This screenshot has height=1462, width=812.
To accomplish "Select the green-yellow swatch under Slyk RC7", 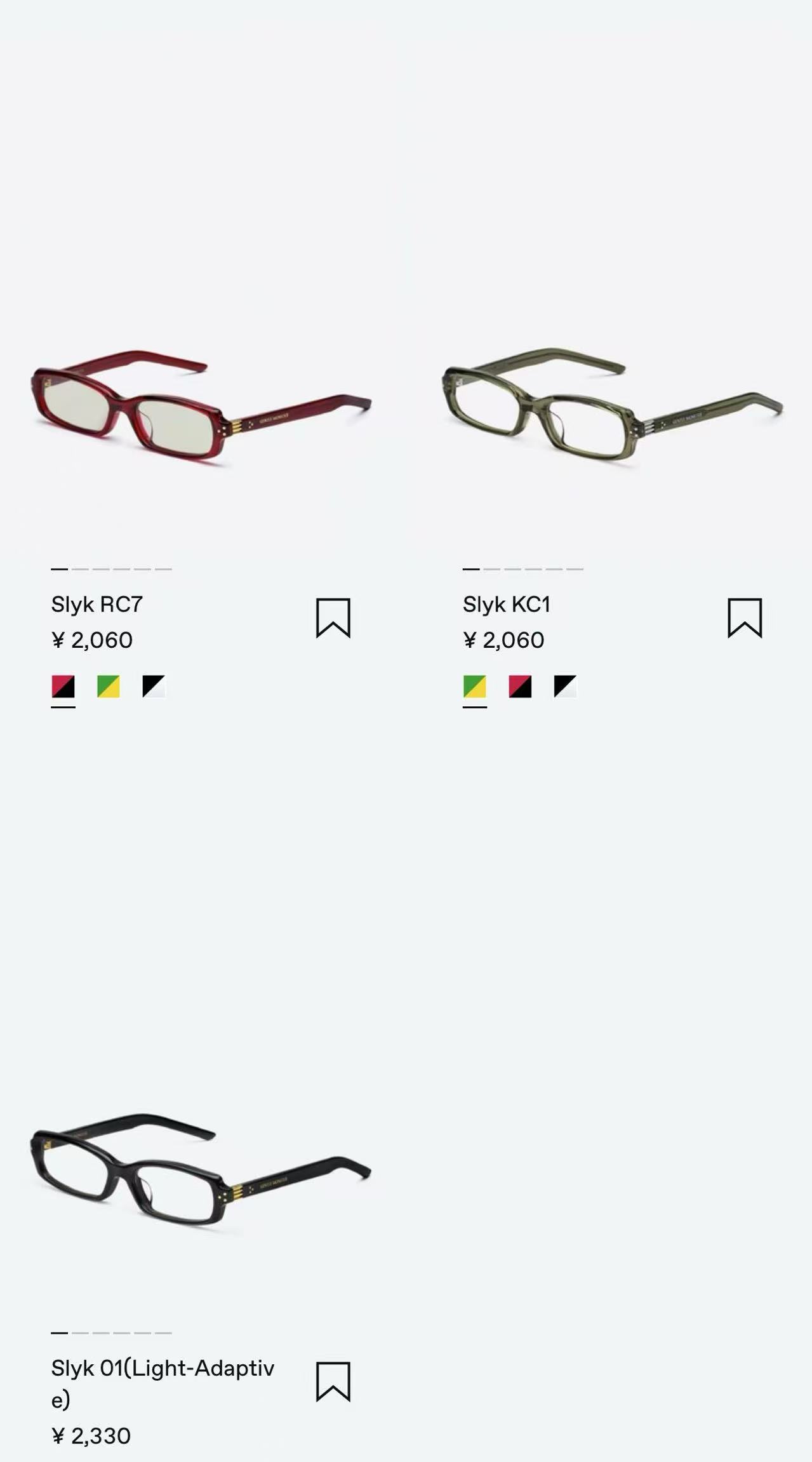I will 109,687.
